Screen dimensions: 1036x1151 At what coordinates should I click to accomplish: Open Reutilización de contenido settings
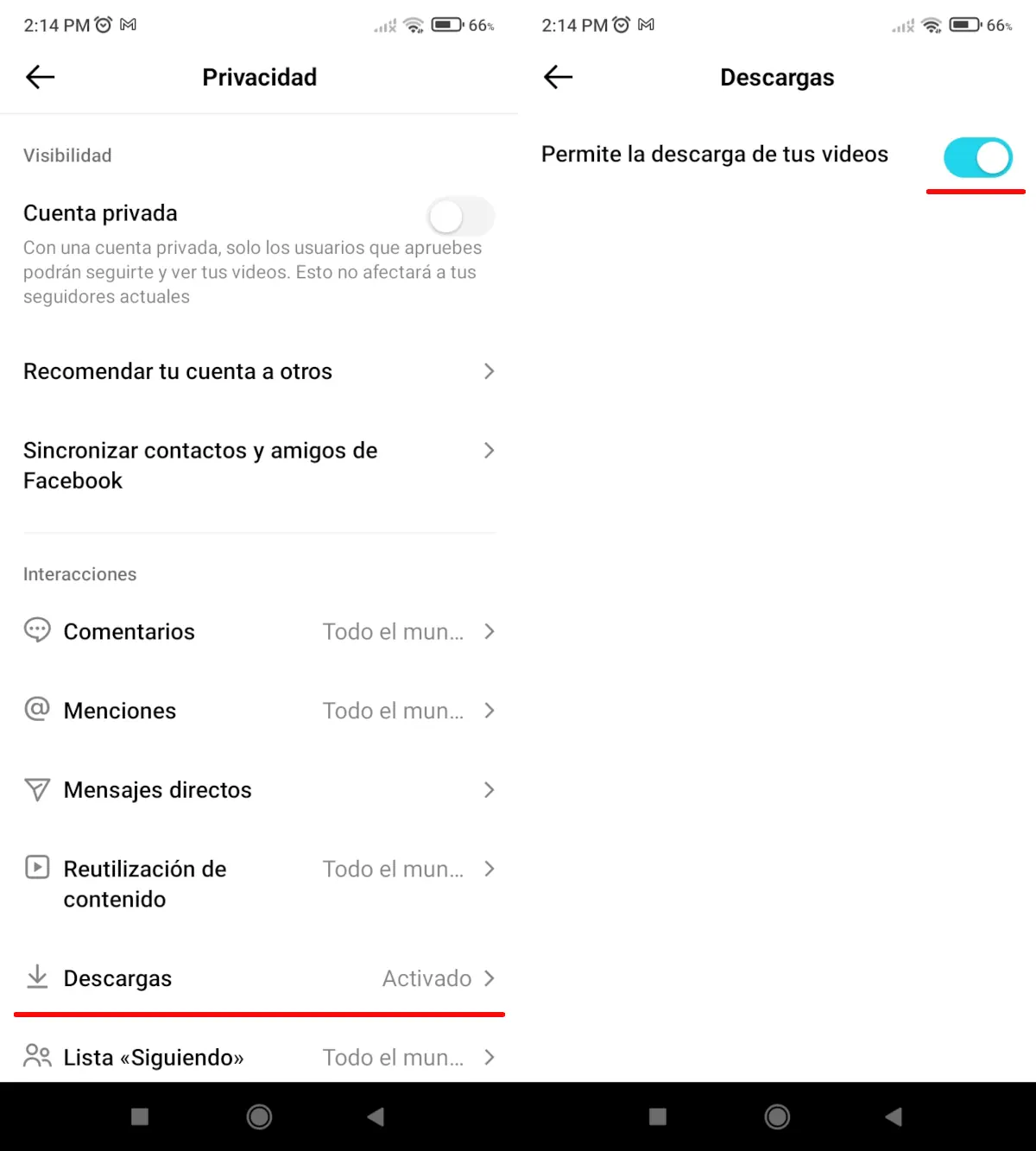tap(259, 883)
